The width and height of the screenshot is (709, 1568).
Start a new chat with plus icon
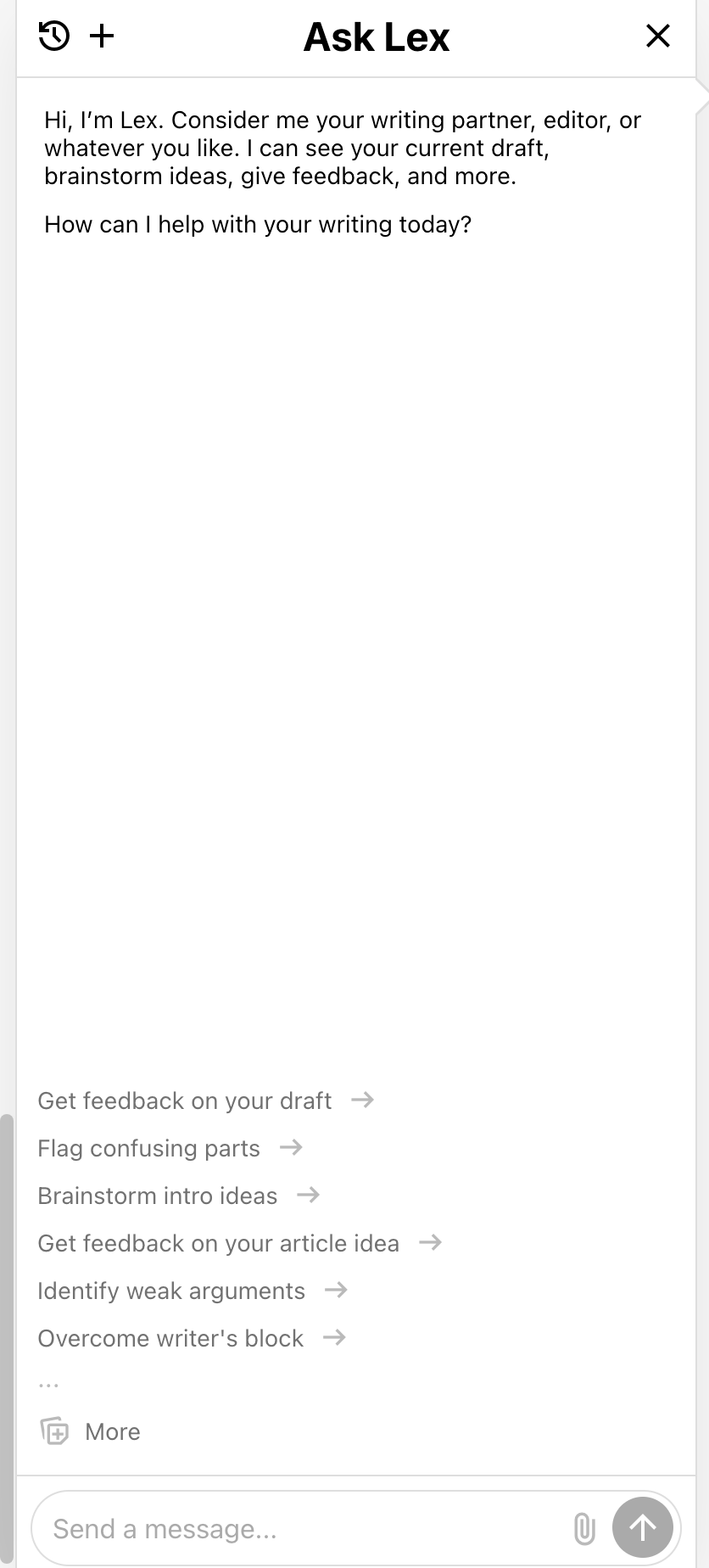(x=102, y=36)
